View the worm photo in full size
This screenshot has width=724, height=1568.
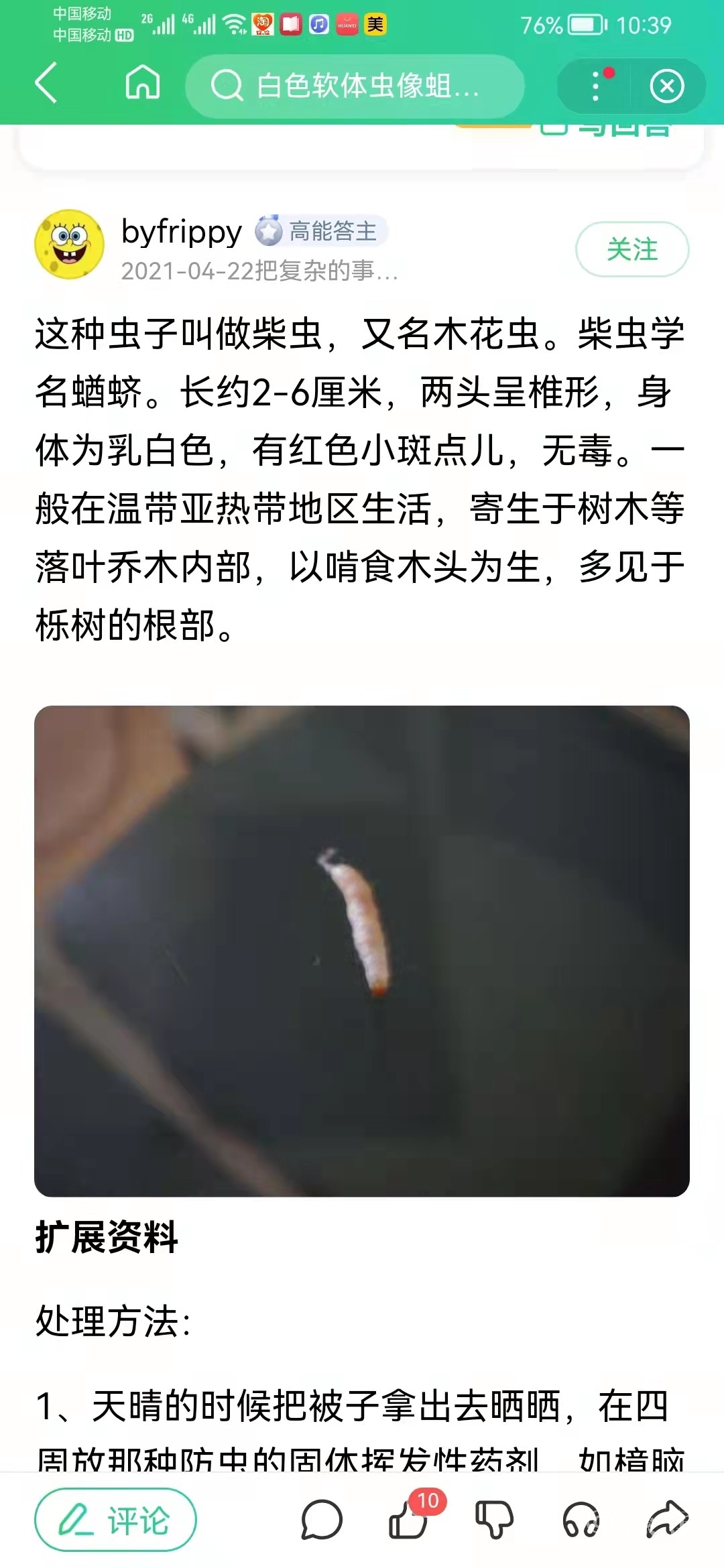click(362, 950)
